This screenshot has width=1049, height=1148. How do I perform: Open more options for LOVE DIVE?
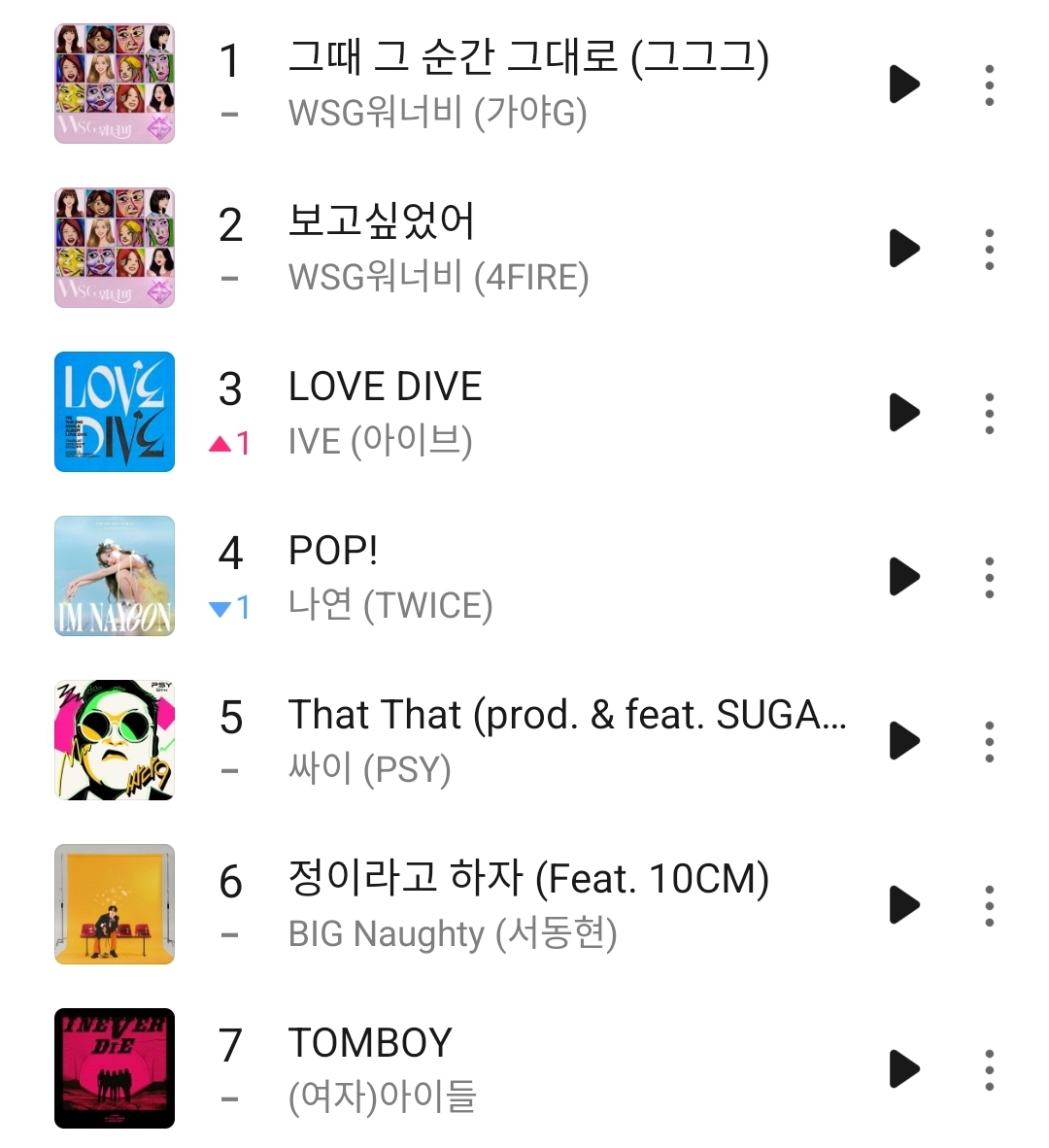pos(989,413)
